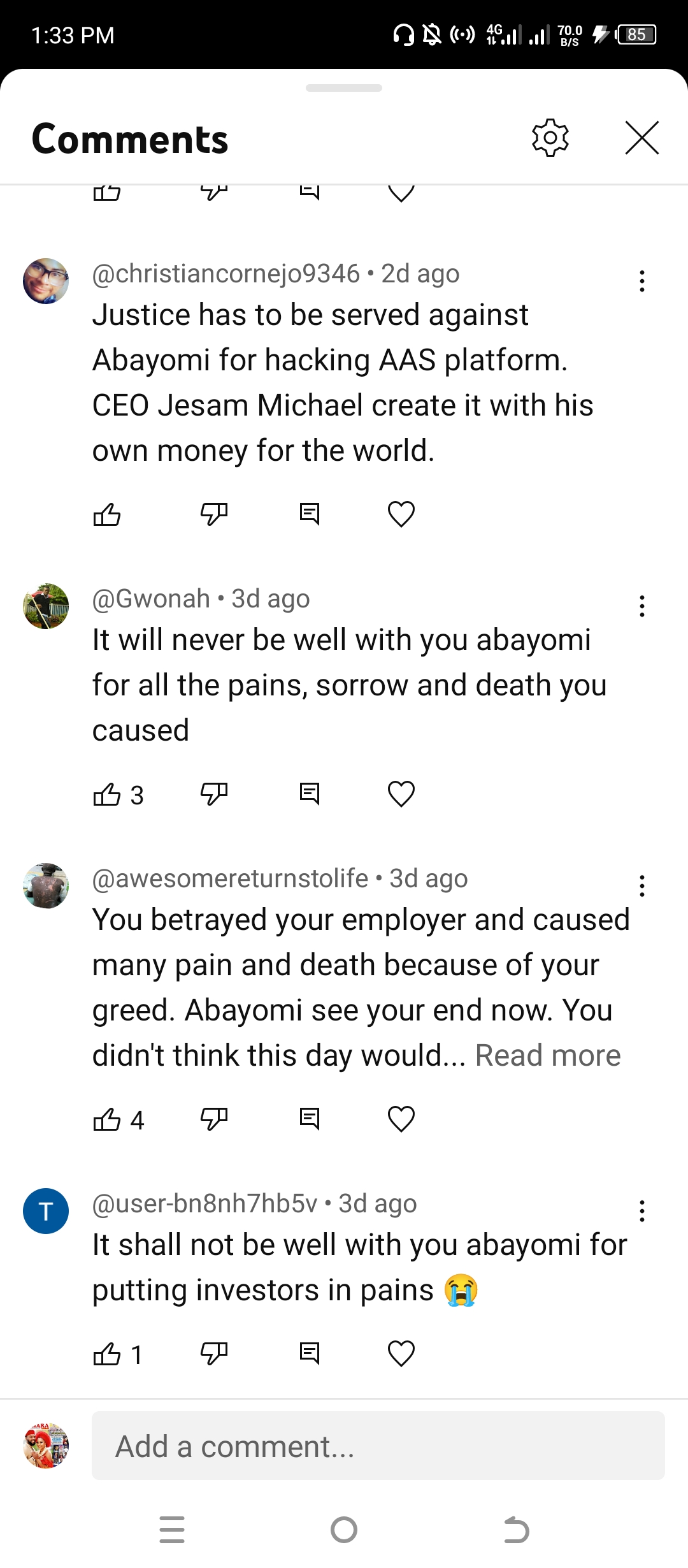The image size is (688, 1568).
Task: Heart @awesomereturnstolife's comment
Action: pyautogui.click(x=401, y=1119)
